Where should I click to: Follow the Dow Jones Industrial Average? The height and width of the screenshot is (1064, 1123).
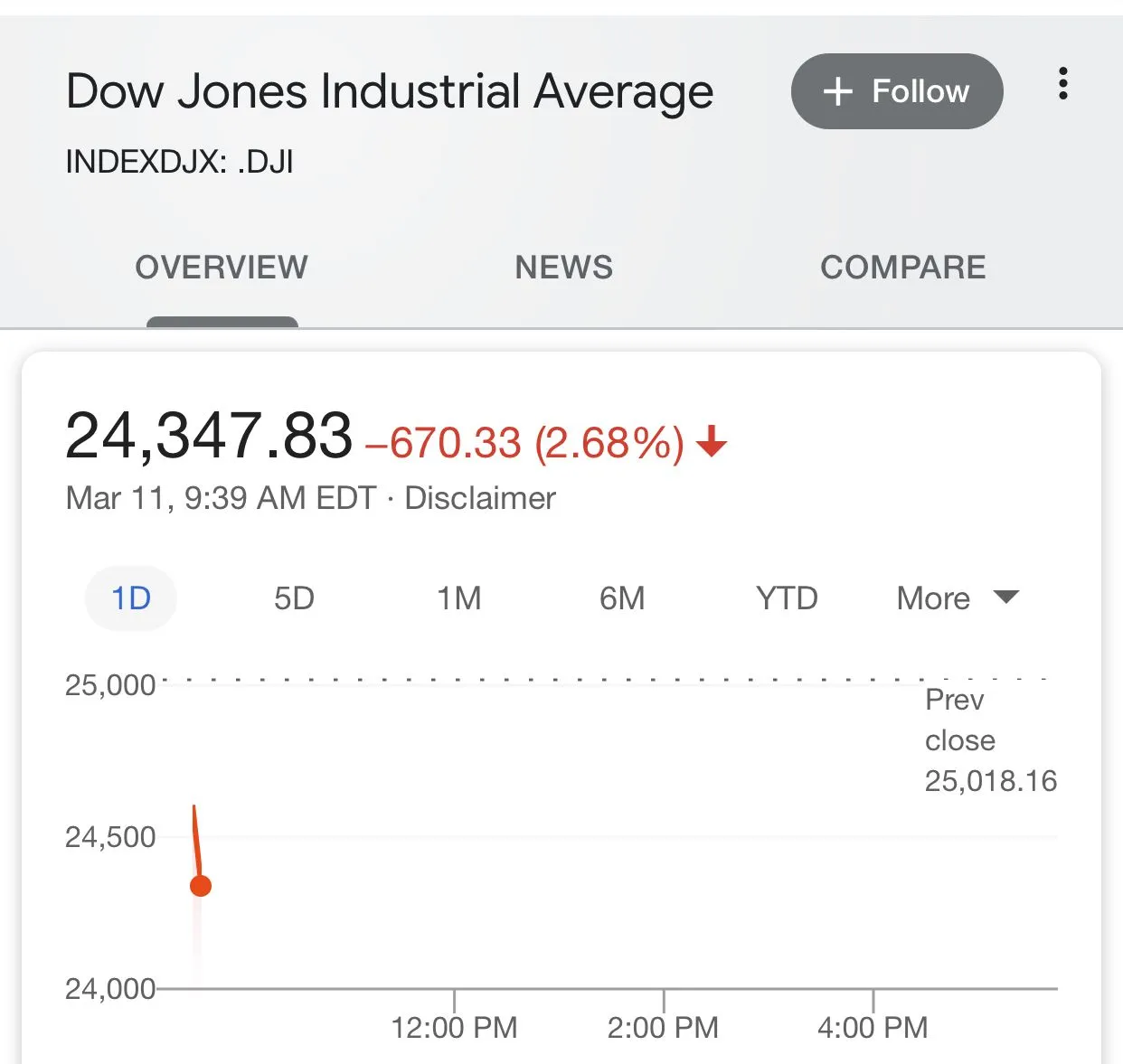pyautogui.click(x=896, y=91)
